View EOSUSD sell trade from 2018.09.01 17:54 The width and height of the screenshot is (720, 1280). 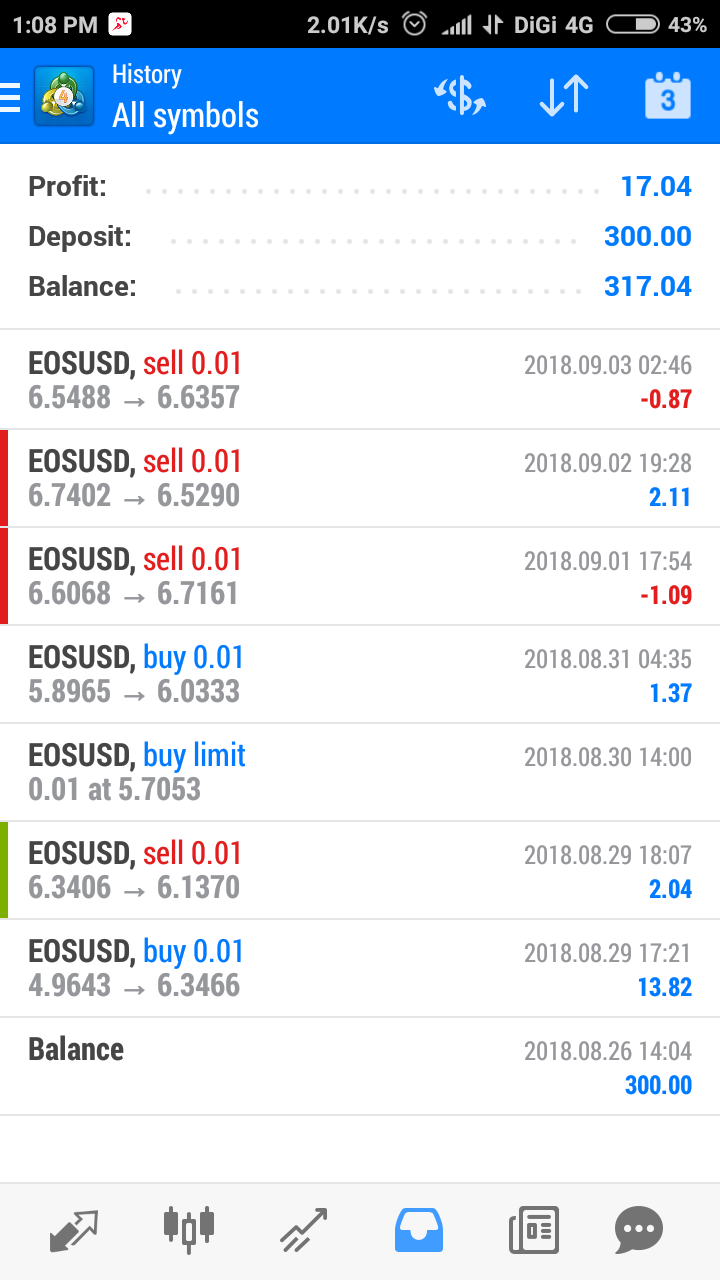(x=360, y=576)
